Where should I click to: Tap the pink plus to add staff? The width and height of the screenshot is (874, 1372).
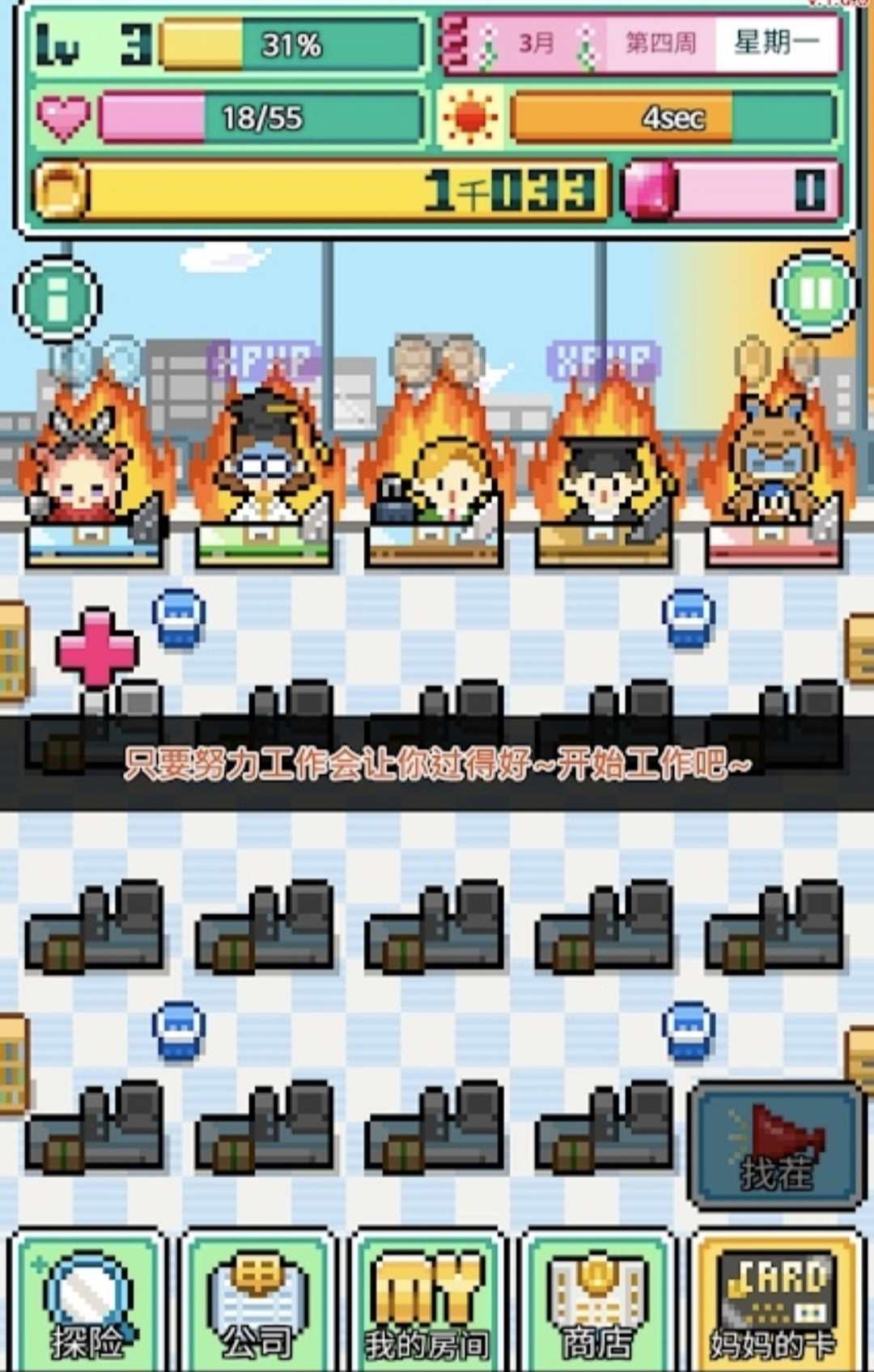97,649
